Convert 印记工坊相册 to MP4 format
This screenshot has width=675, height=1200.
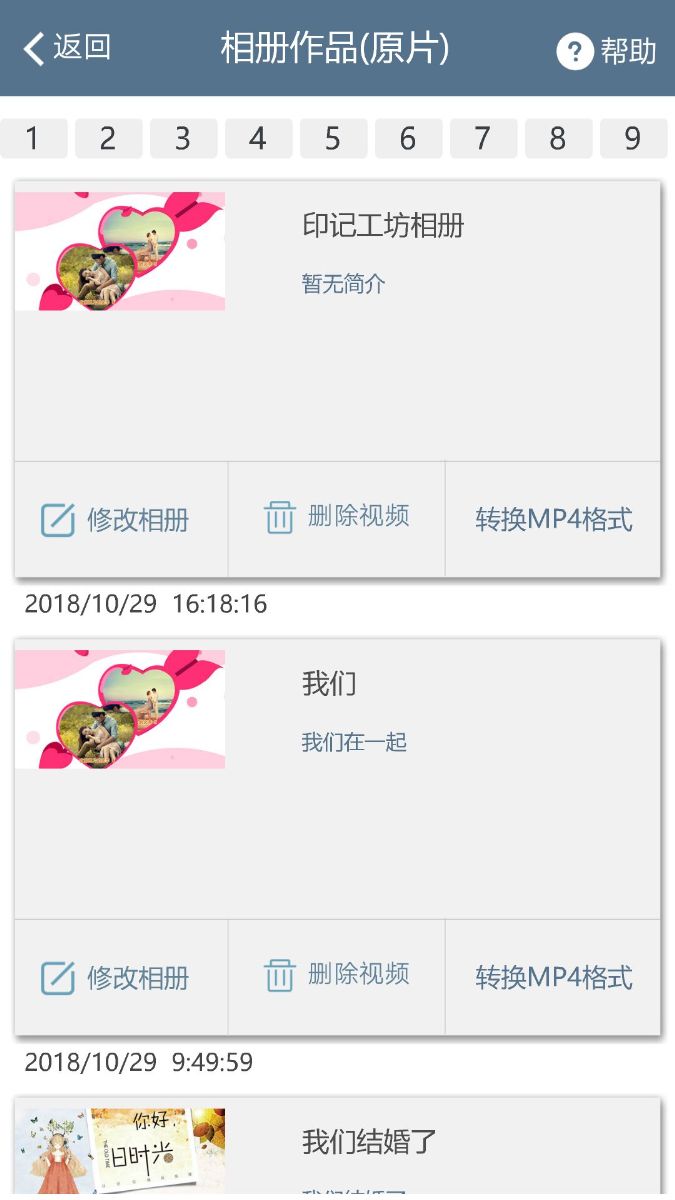(553, 520)
